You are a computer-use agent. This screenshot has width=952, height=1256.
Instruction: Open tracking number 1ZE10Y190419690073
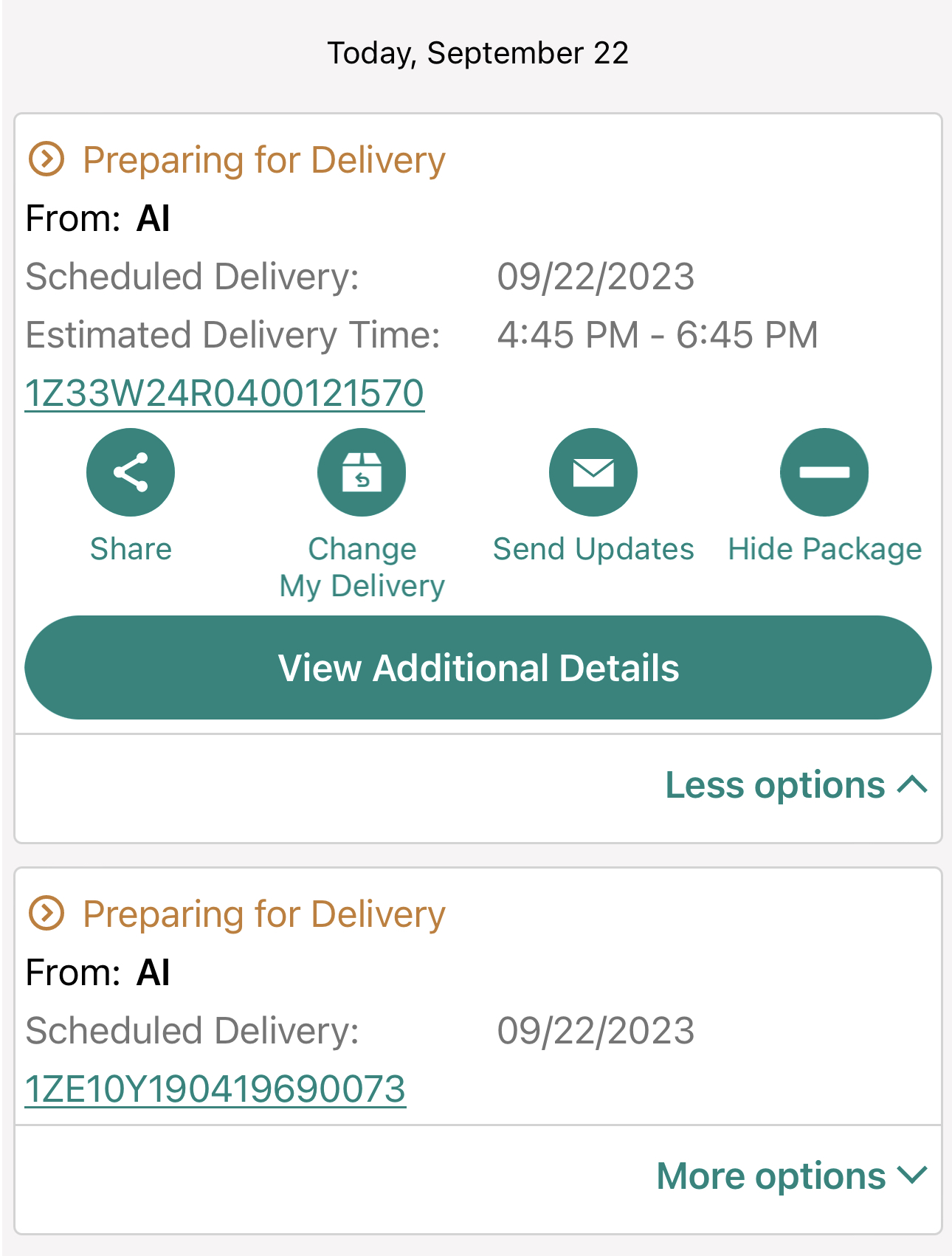pyautogui.click(x=215, y=1089)
